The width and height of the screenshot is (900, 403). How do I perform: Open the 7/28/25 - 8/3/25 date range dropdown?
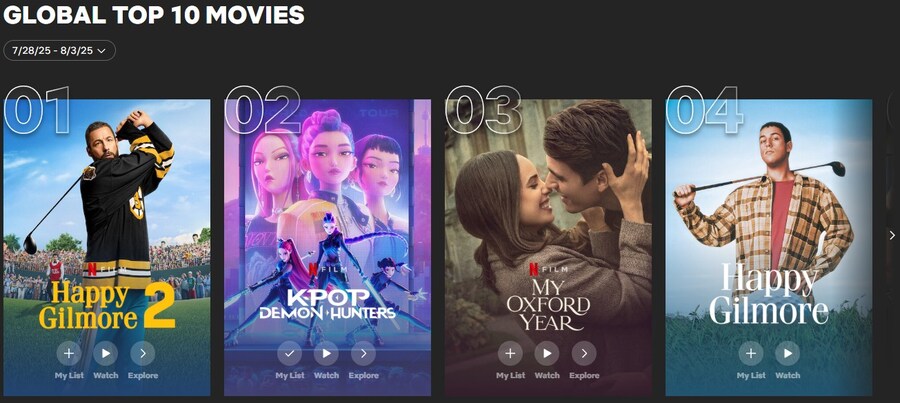click(x=59, y=50)
